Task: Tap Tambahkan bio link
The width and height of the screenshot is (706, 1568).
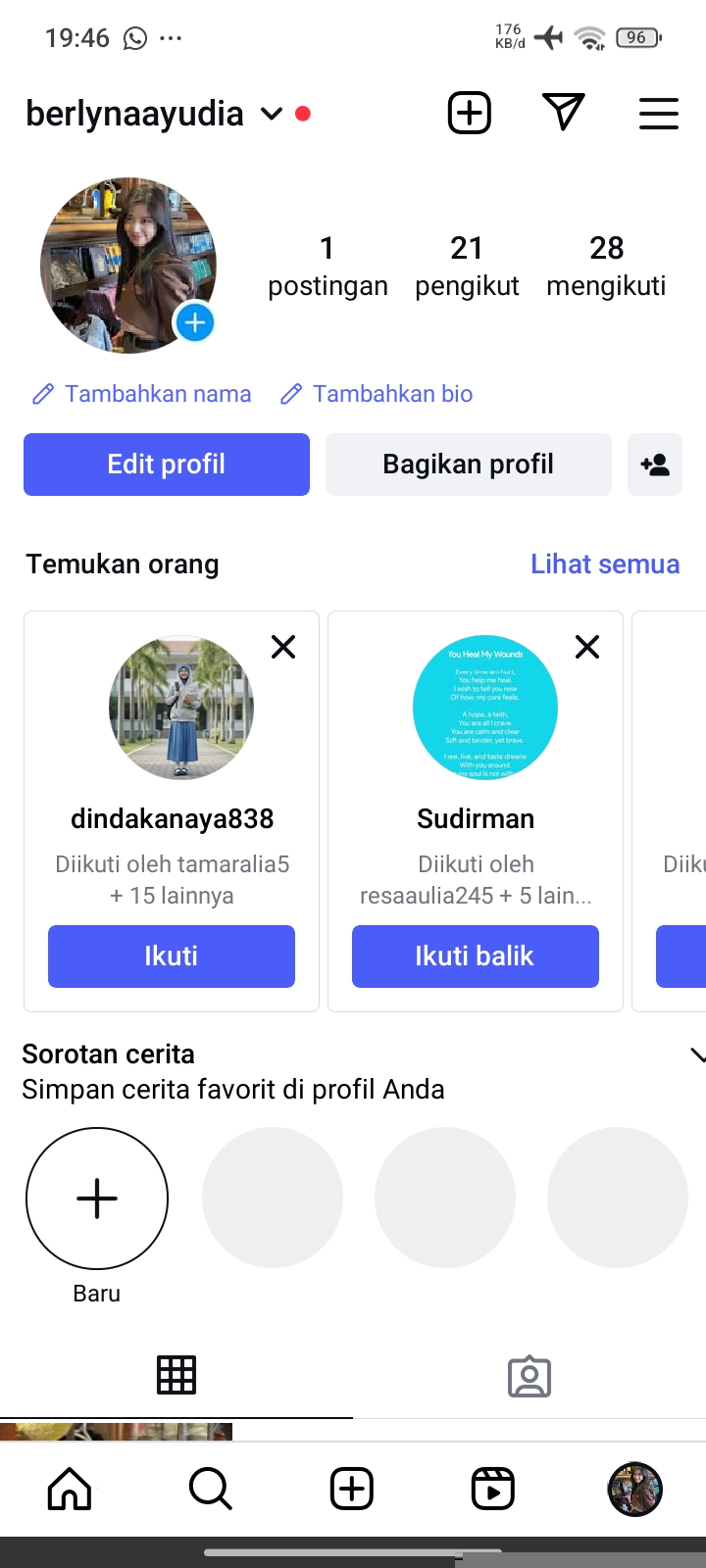Action: point(378,394)
